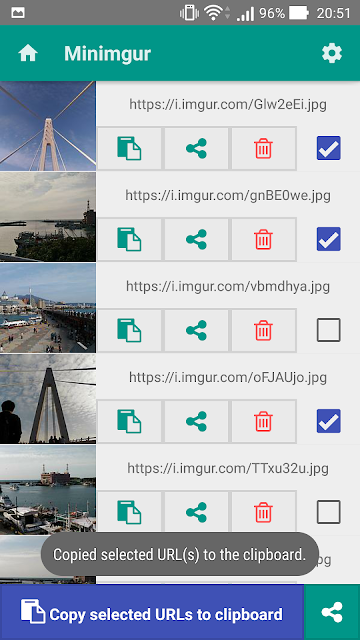Uncheck the oFJAUjo.jpg checkbox

tap(329, 421)
